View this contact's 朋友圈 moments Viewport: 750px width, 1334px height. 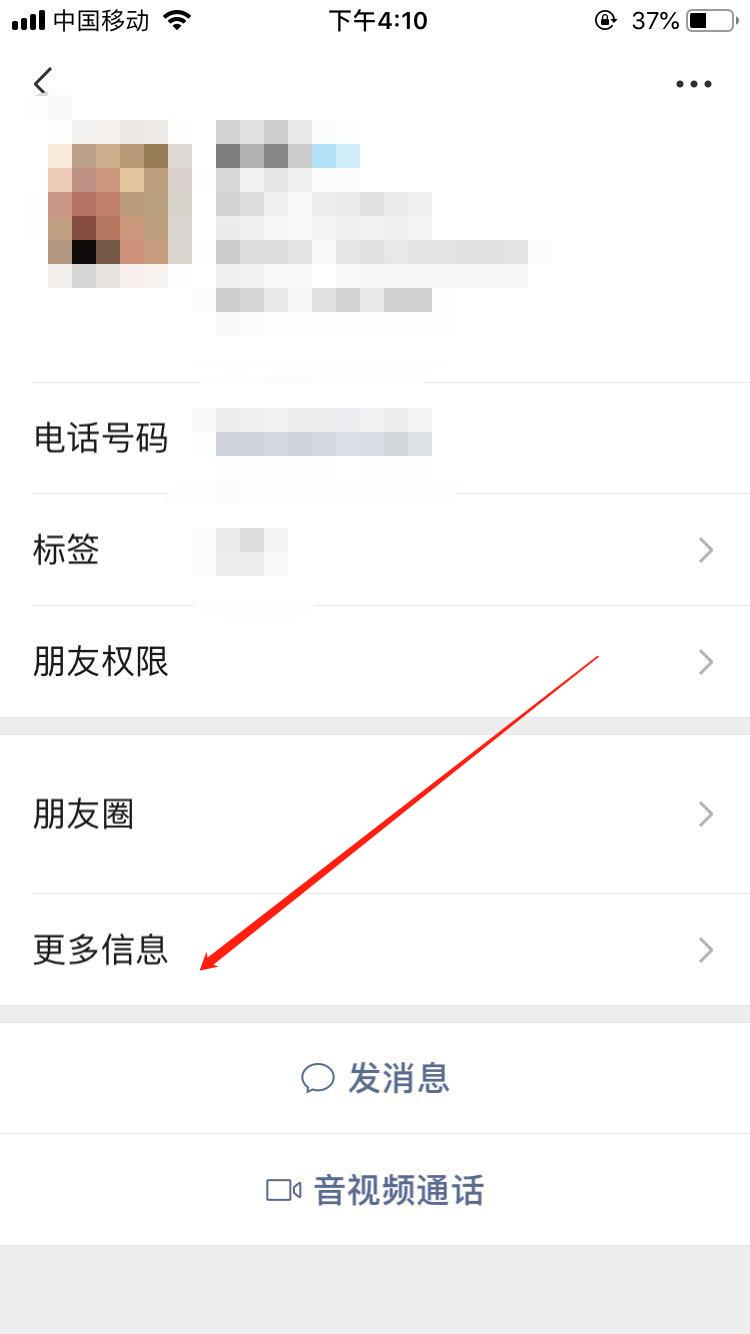coord(375,814)
